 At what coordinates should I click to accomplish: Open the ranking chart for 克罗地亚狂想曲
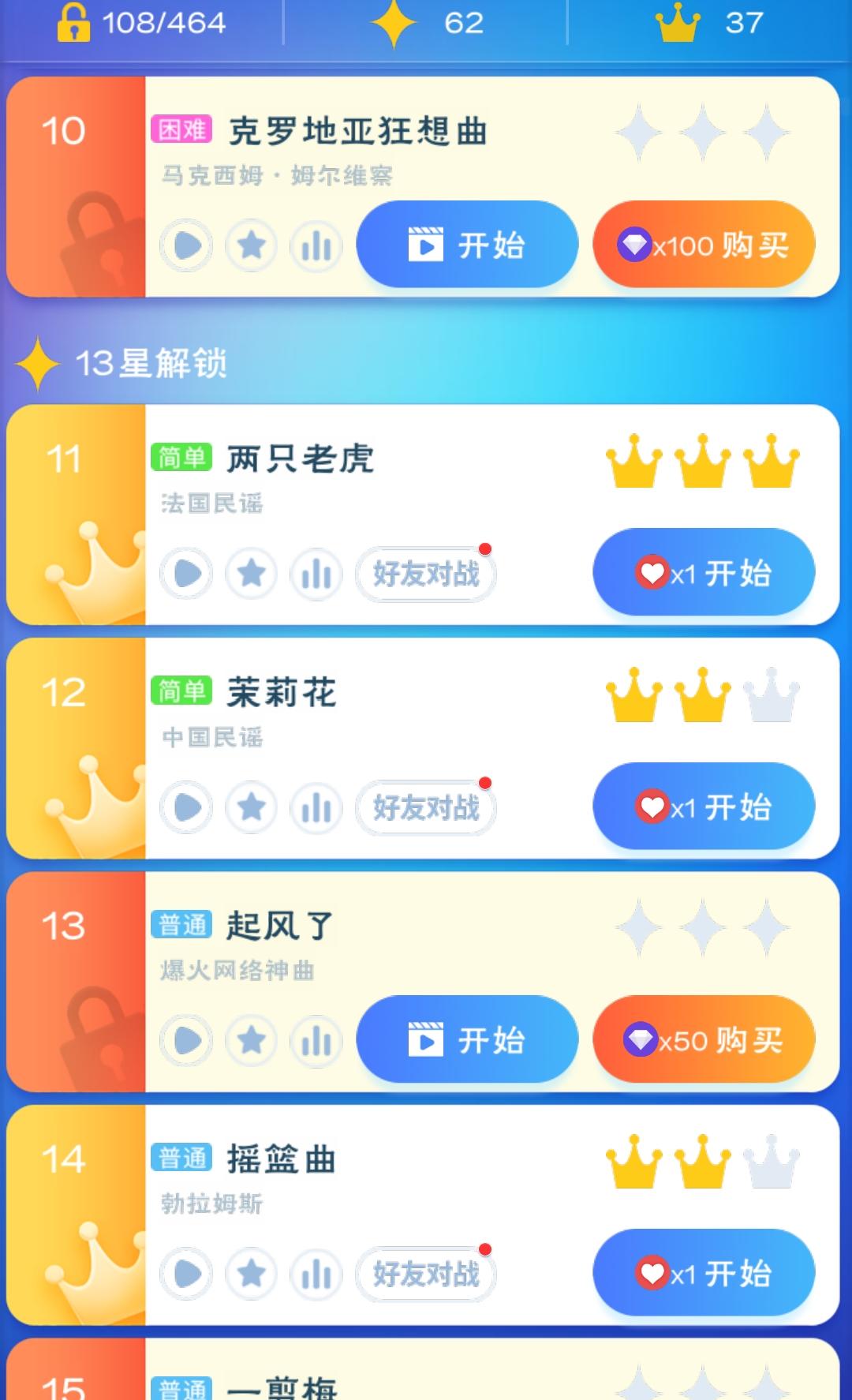[316, 246]
